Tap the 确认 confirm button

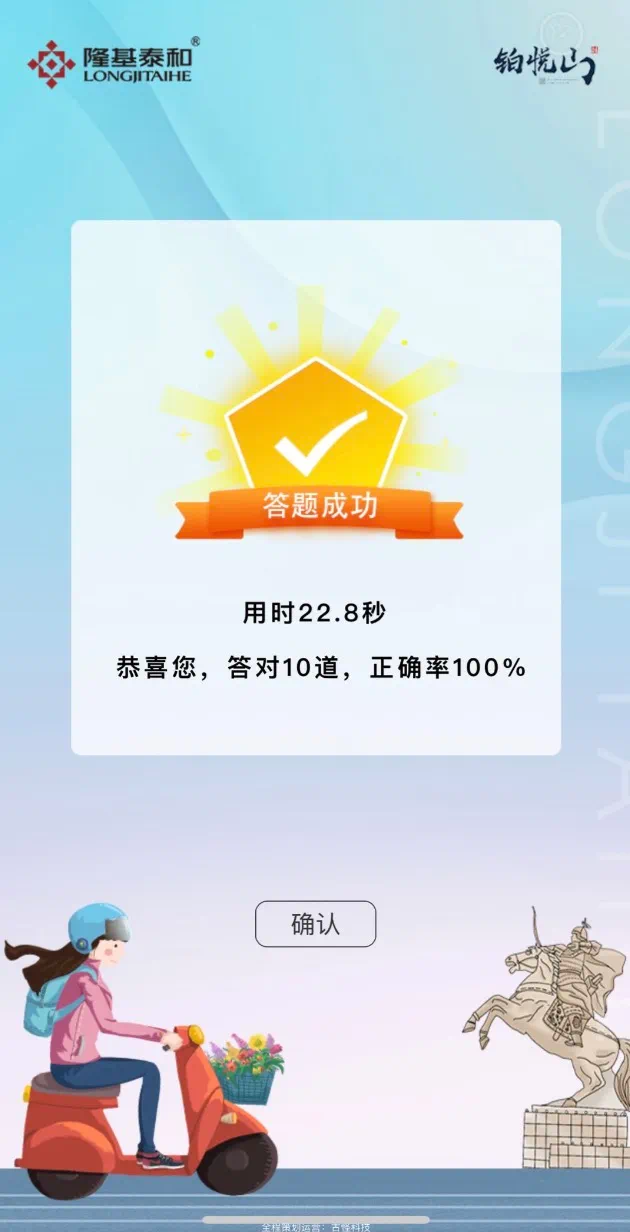(315, 924)
